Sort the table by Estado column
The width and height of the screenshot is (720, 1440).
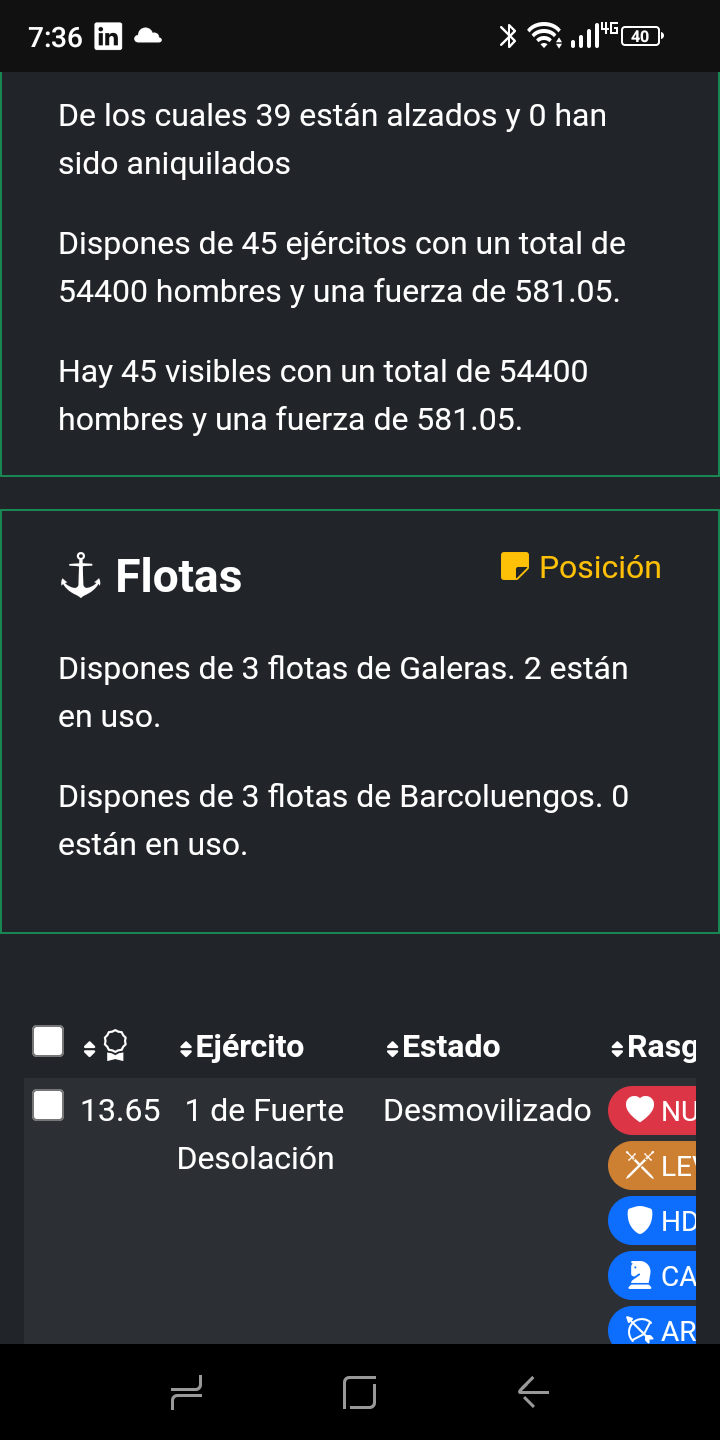pos(443,1047)
